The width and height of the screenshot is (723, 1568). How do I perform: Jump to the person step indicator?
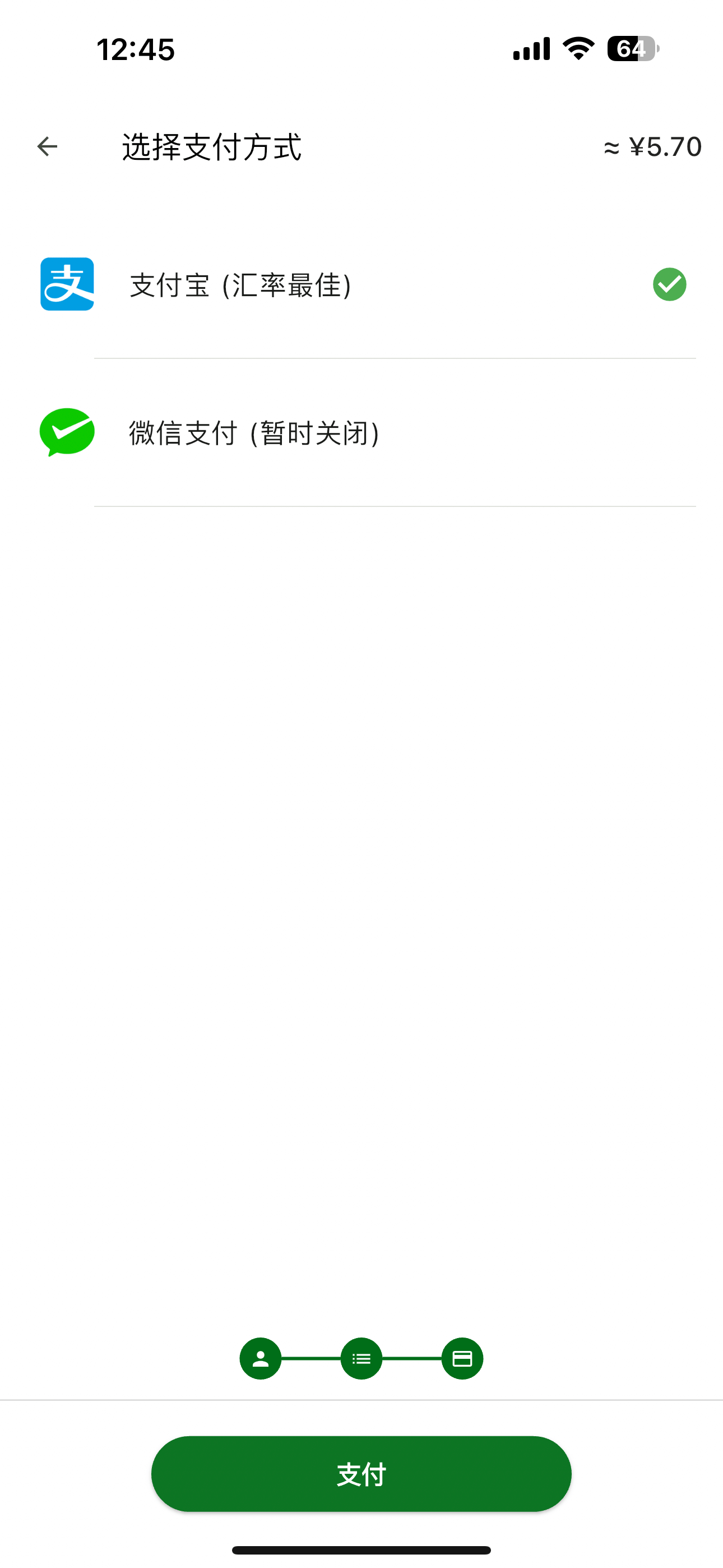coord(261,1358)
